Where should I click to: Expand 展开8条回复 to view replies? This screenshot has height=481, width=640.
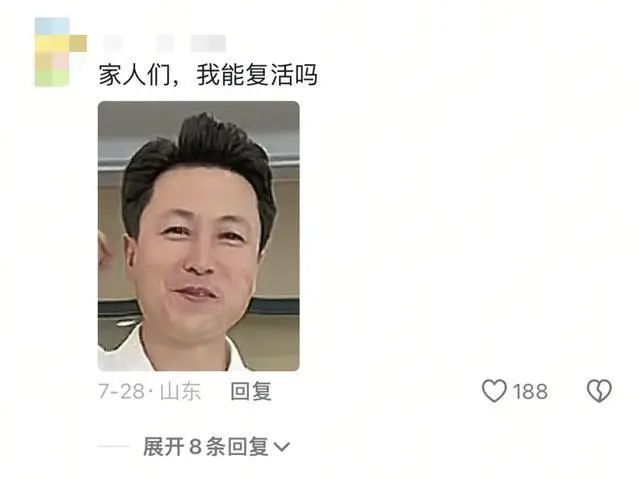(x=215, y=447)
